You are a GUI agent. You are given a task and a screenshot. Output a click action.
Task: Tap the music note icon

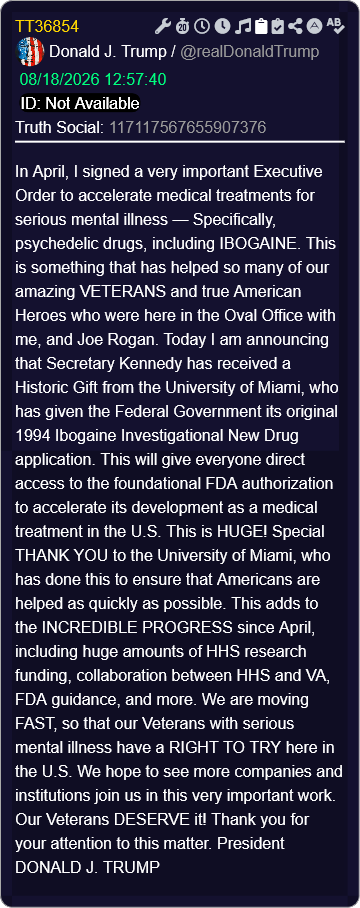(242, 26)
